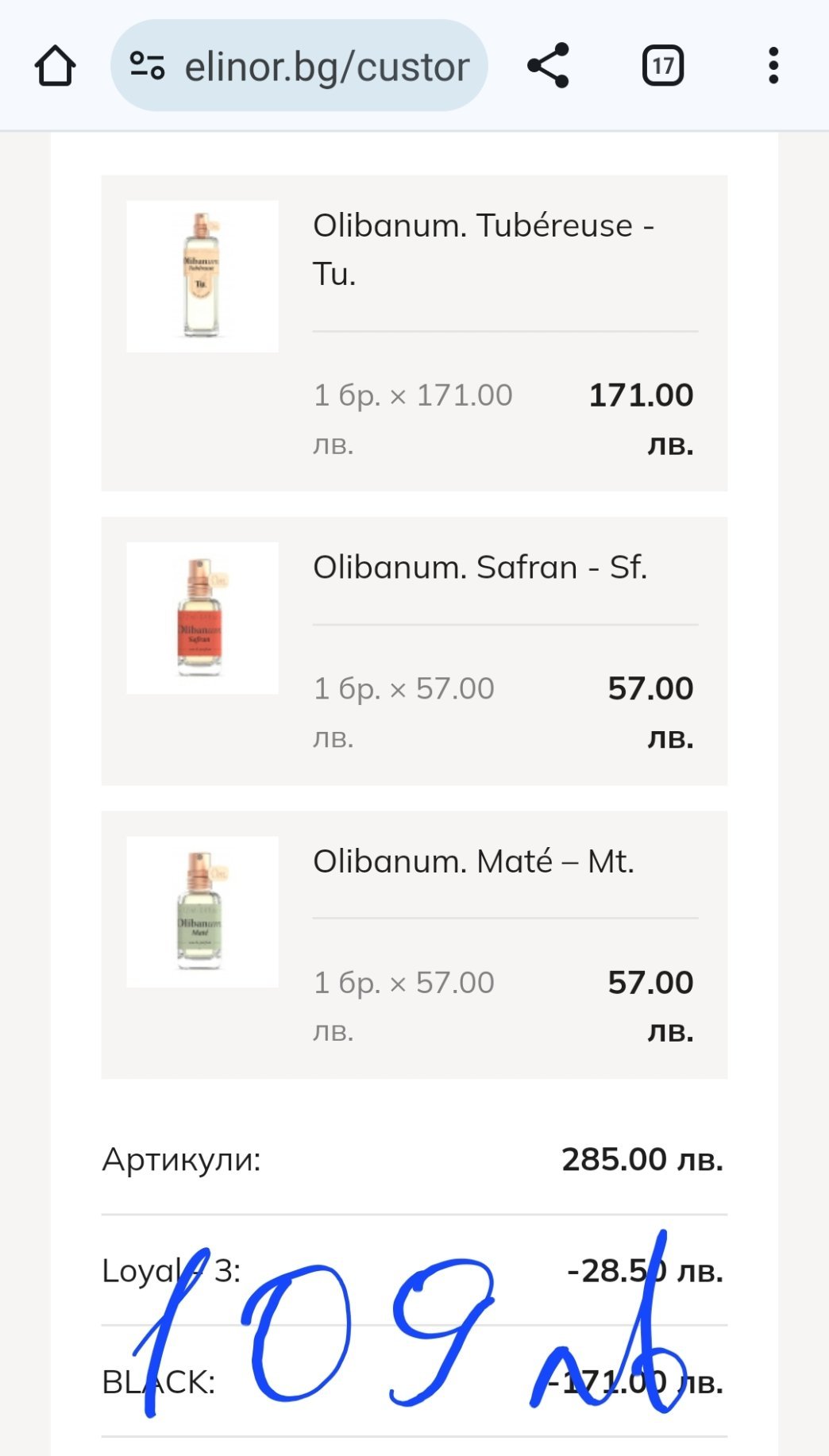
Task: Open the browser overflow menu
Action: click(773, 66)
